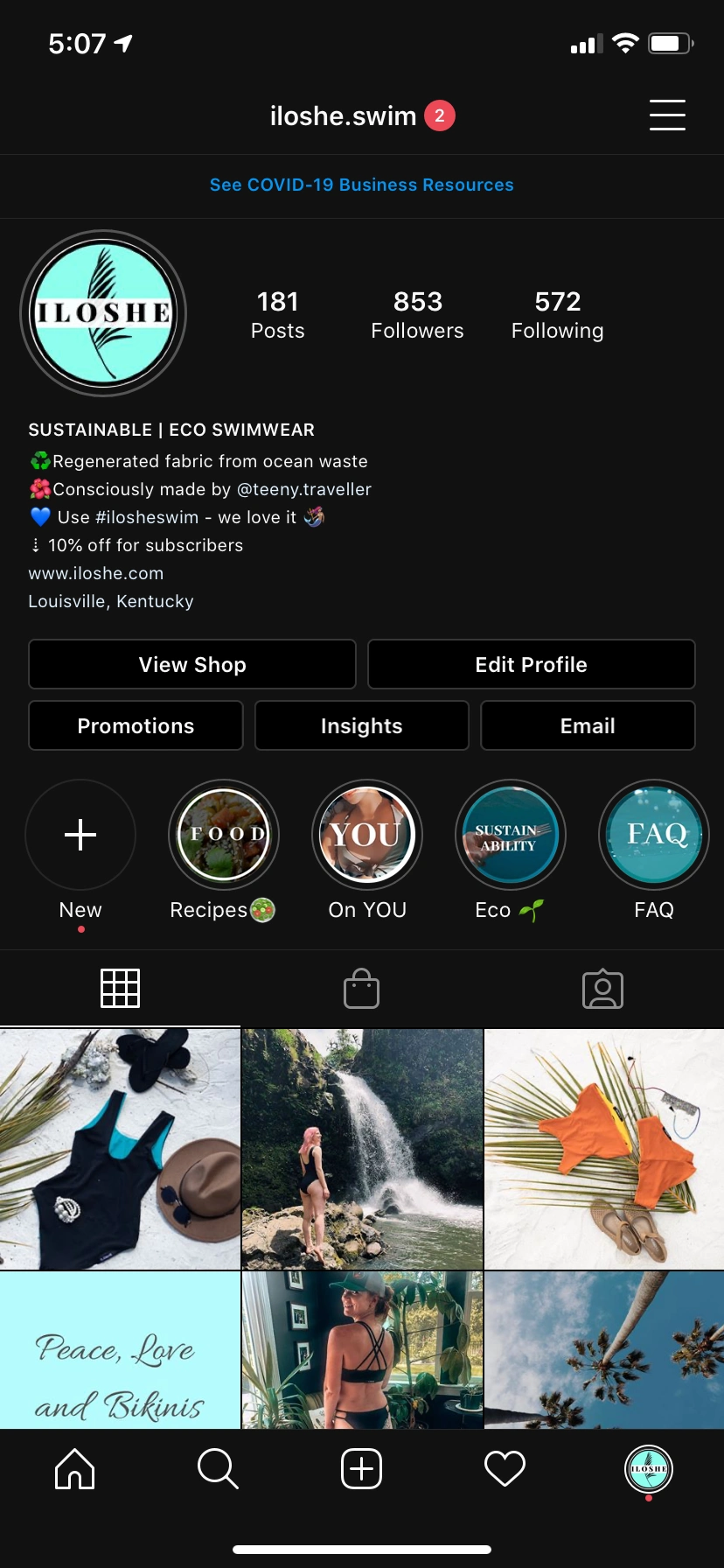Edit Profile
Image resolution: width=724 pixels, height=1568 pixels.
pyautogui.click(x=531, y=664)
